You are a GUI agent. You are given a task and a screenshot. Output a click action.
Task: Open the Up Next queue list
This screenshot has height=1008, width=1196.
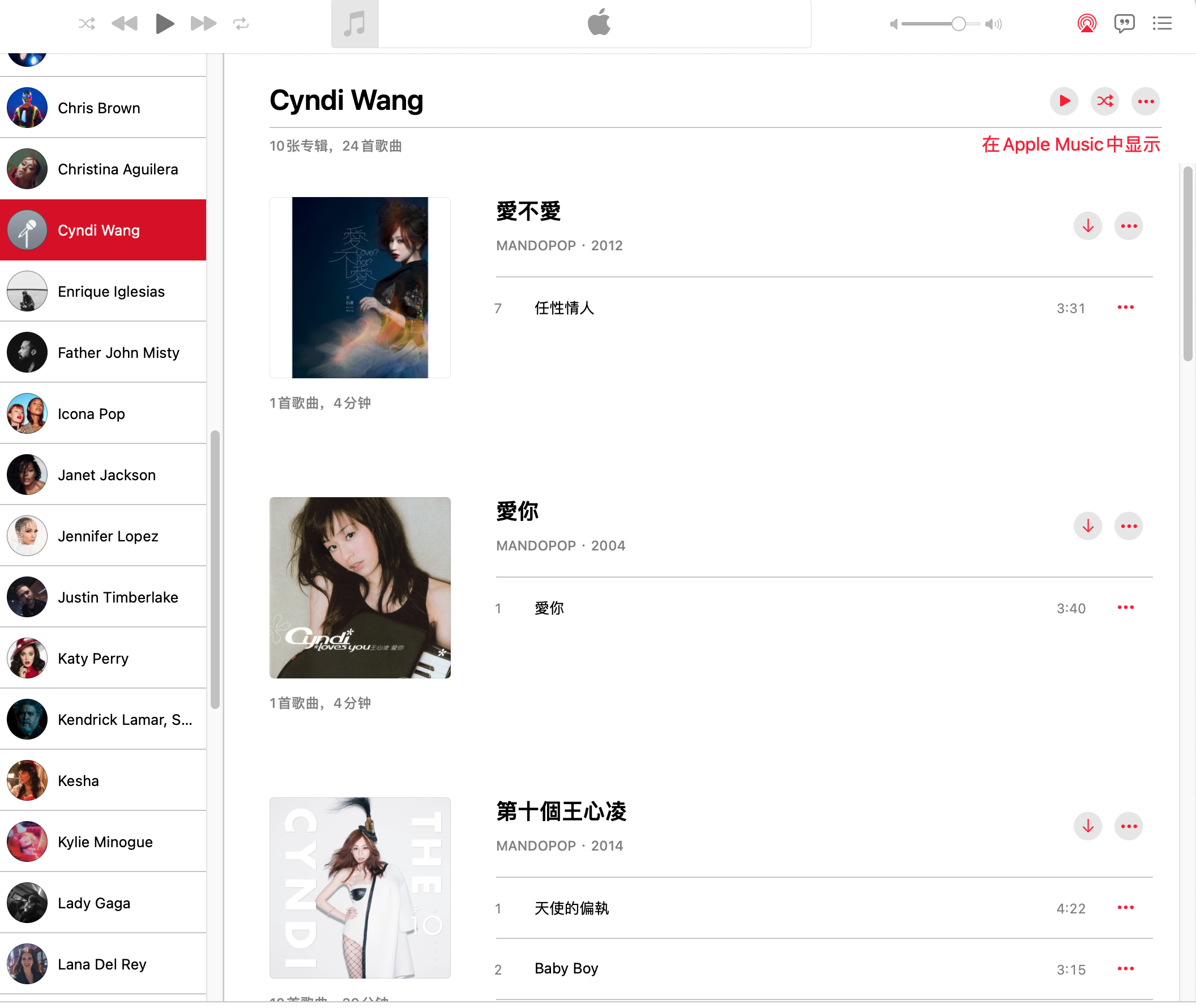coord(1161,23)
